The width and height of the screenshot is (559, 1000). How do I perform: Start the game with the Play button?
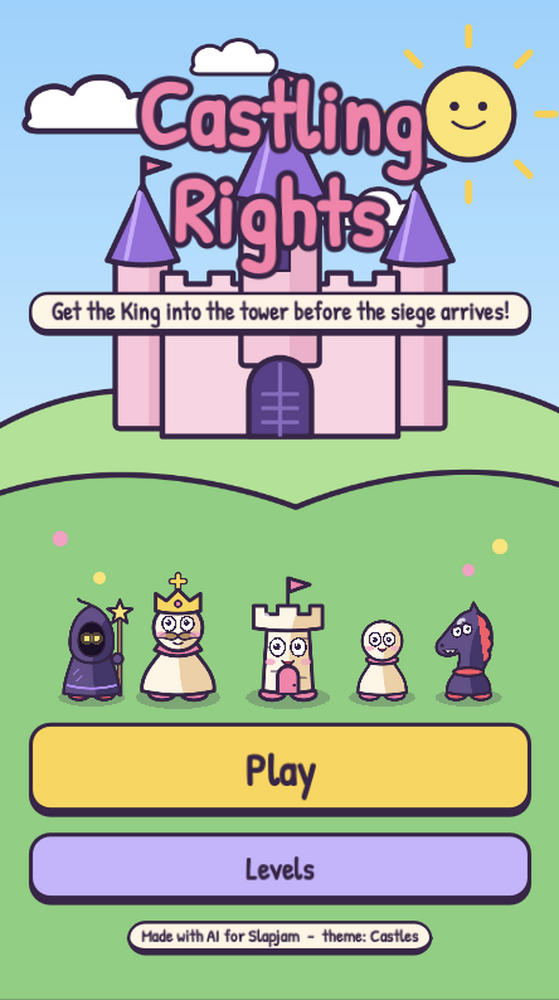pos(280,768)
